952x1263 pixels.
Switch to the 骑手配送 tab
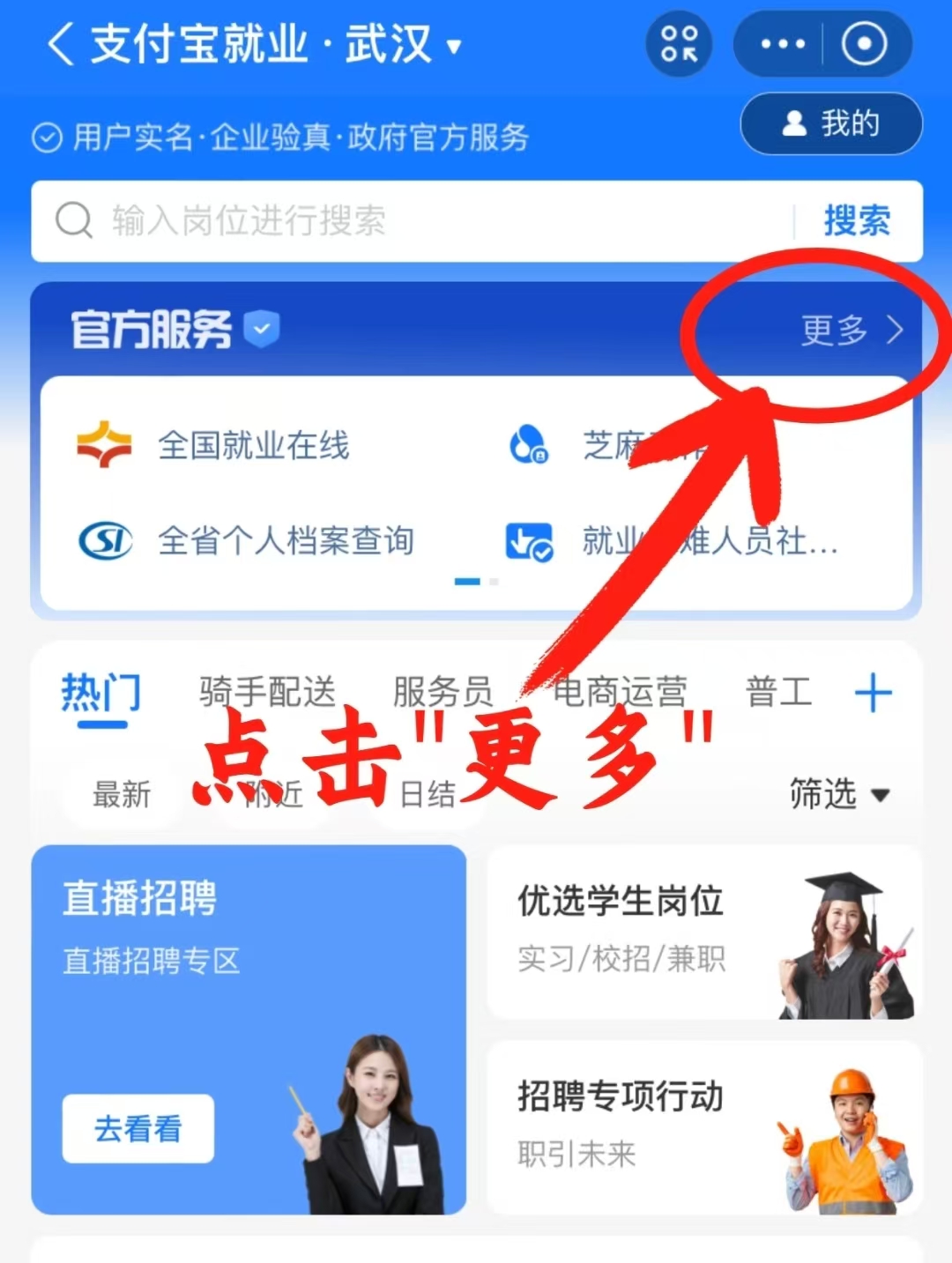pyautogui.click(x=267, y=692)
